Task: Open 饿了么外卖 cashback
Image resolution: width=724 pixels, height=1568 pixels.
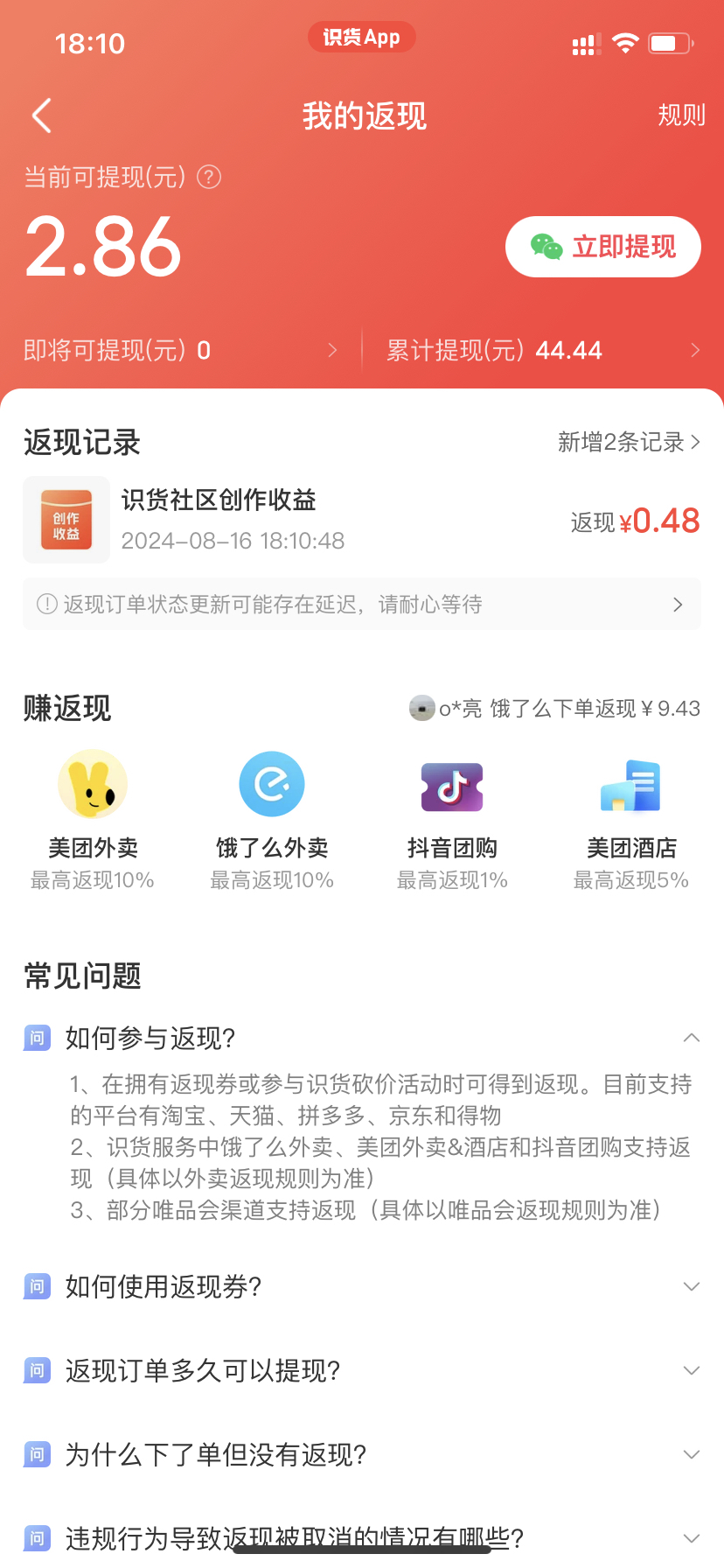Action: click(x=272, y=819)
